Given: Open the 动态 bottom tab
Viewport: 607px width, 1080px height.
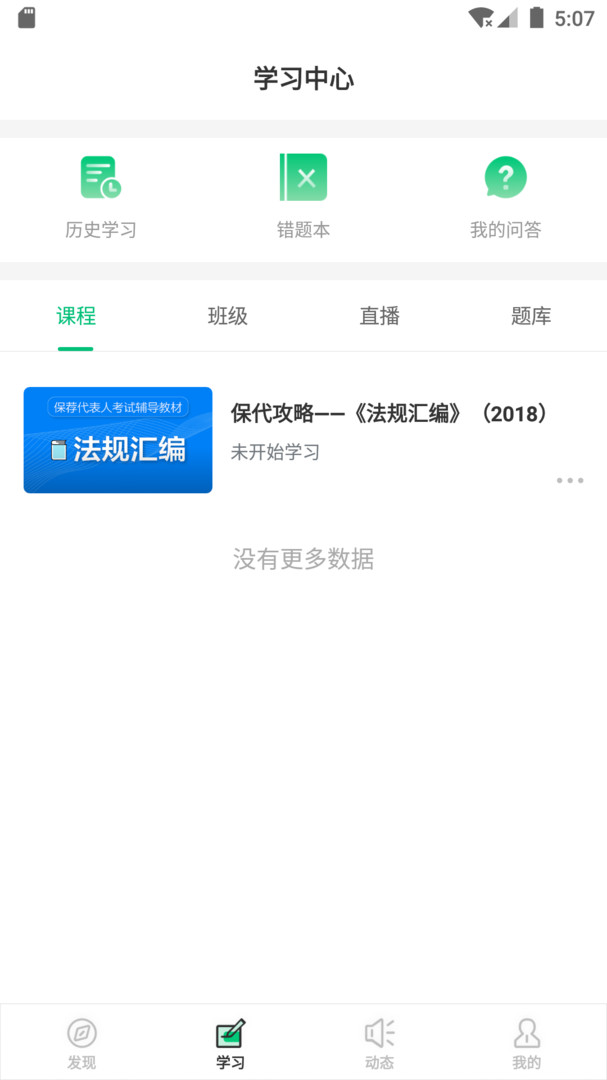Looking at the screenshot, I should pos(379,1043).
